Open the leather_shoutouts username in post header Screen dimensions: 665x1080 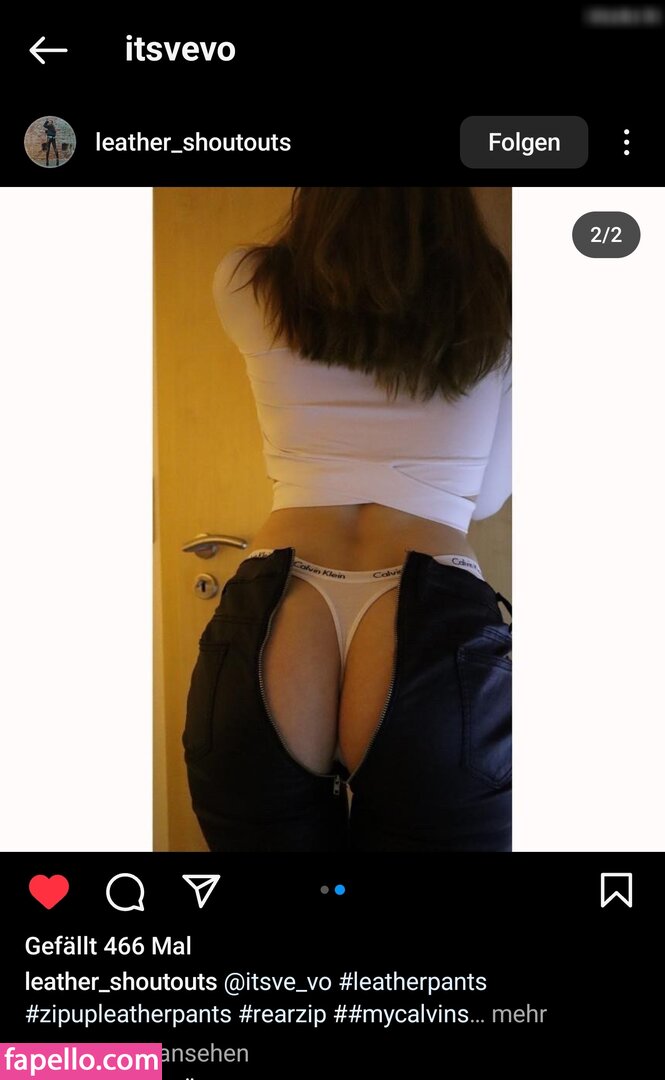pyautogui.click(x=193, y=142)
